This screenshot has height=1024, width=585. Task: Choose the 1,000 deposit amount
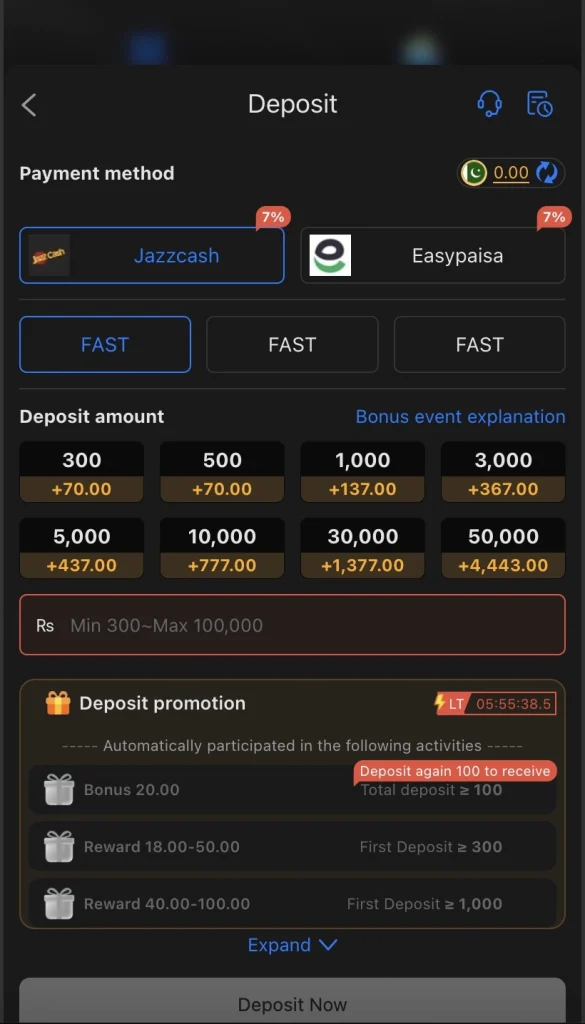(x=362, y=472)
